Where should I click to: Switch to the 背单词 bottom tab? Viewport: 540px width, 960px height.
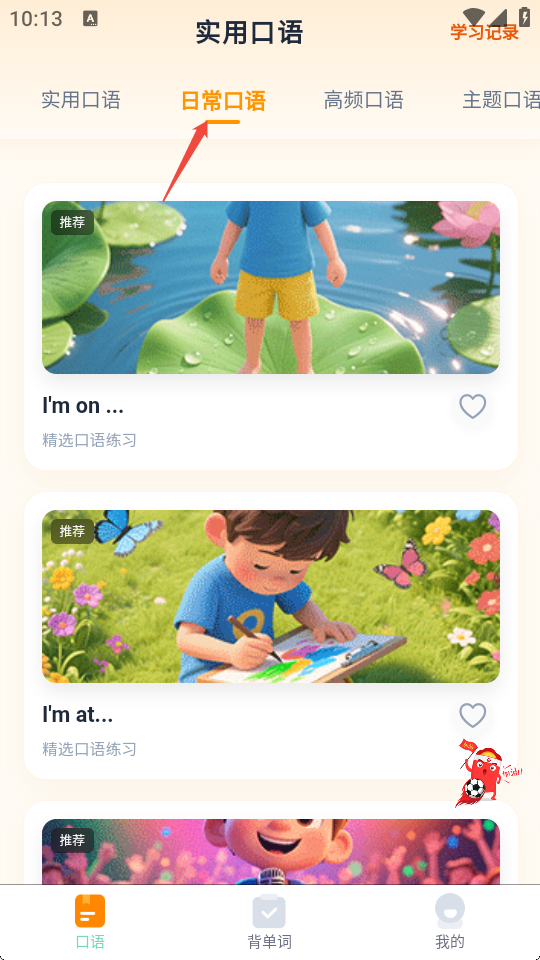pos(269,921)
